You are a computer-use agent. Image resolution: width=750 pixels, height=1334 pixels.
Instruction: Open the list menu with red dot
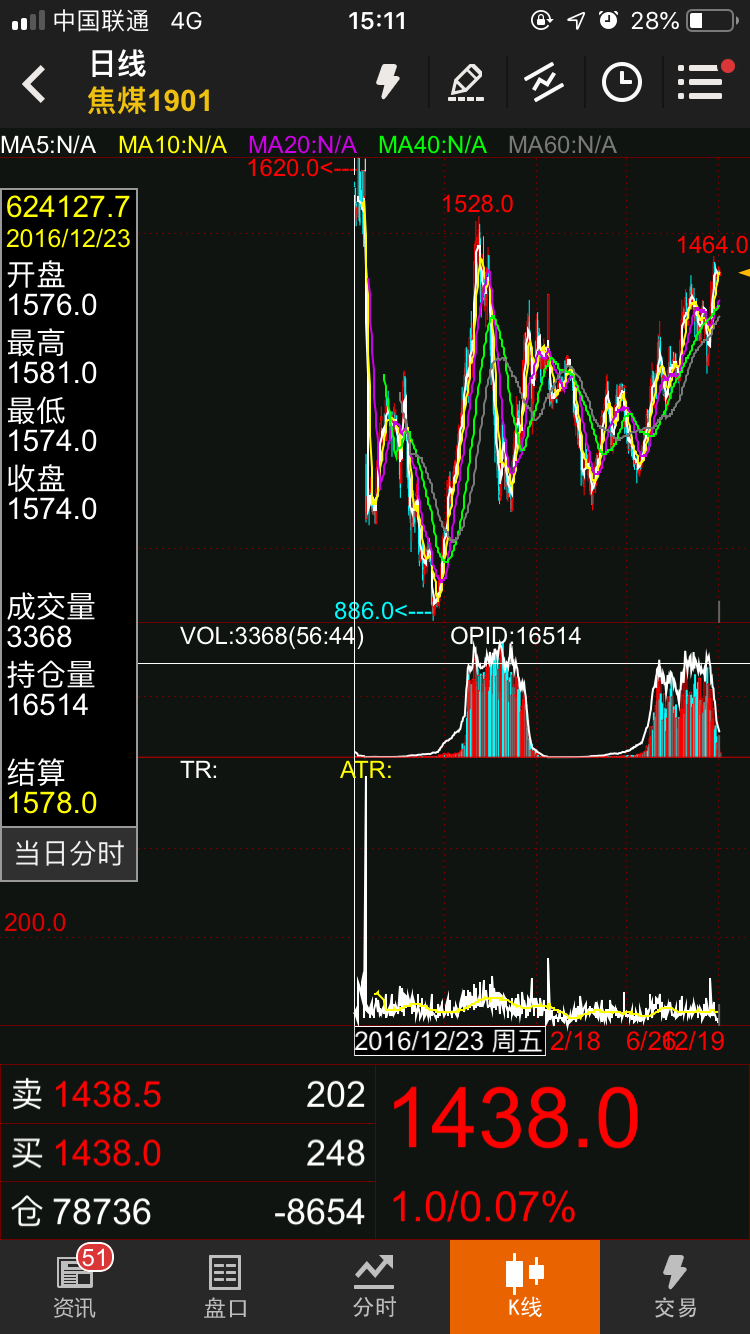[702, 82]
